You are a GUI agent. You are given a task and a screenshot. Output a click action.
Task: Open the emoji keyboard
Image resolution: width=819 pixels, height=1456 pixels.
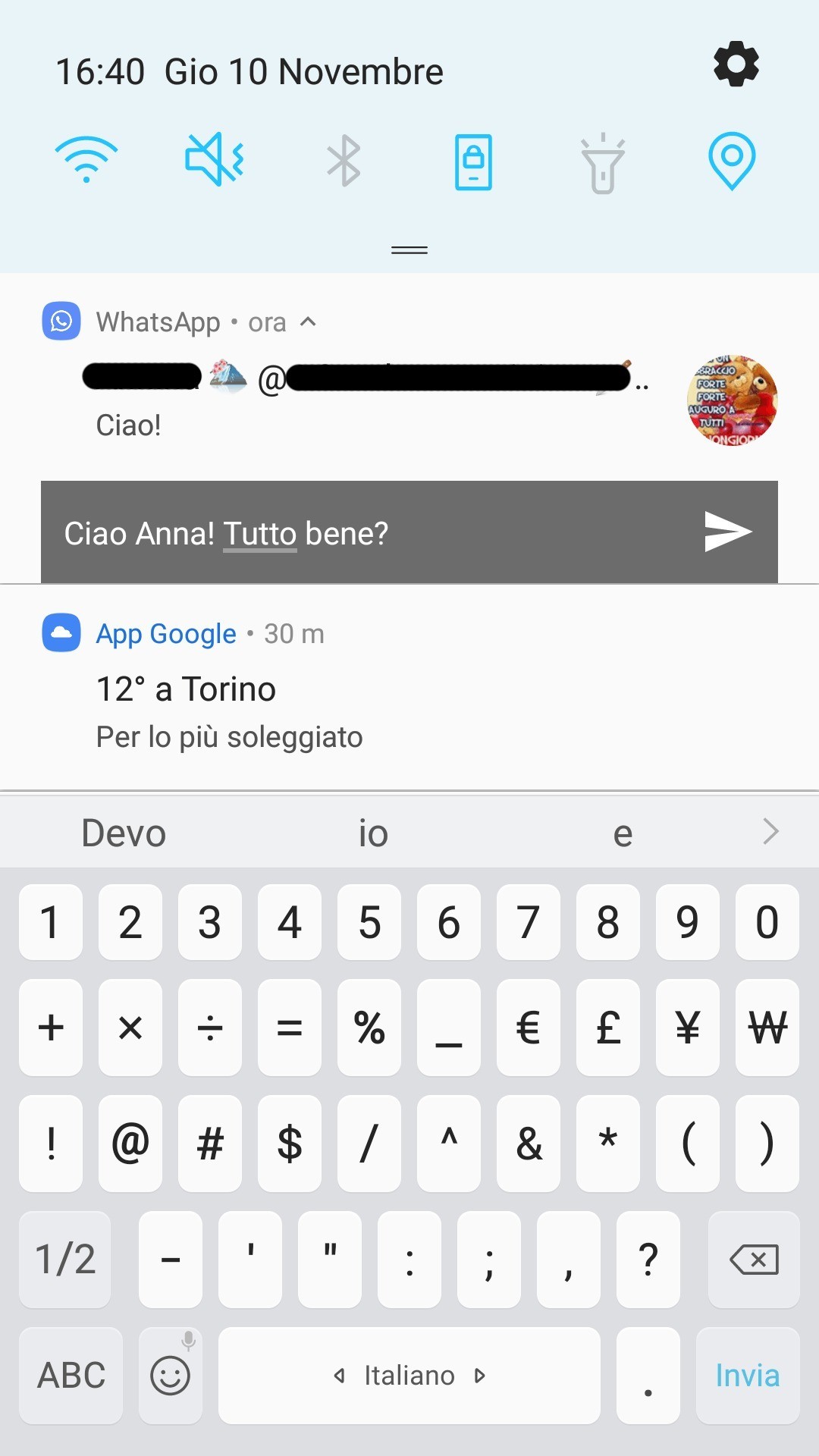coord(171,1375)
